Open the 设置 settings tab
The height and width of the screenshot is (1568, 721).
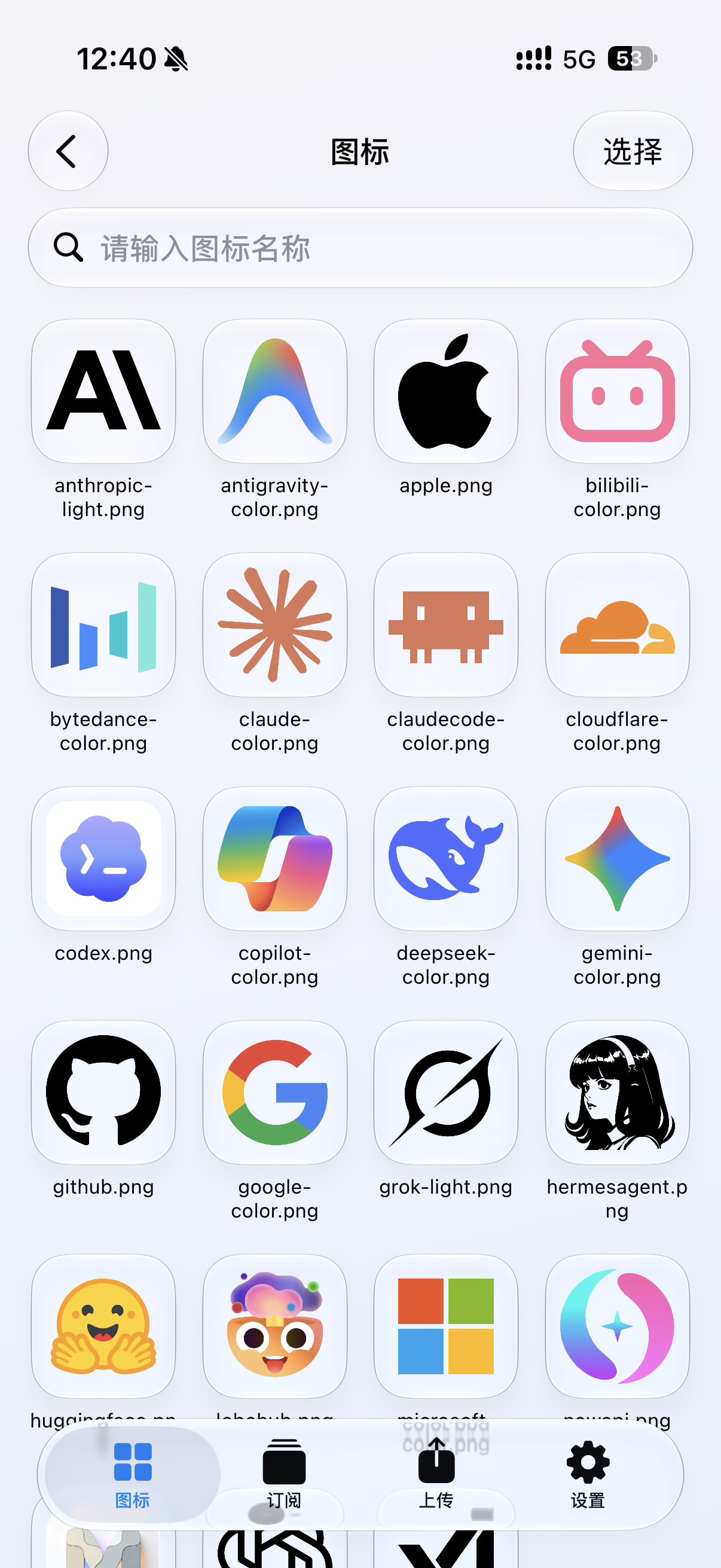pyautogui.click(x=588, y=1474)
